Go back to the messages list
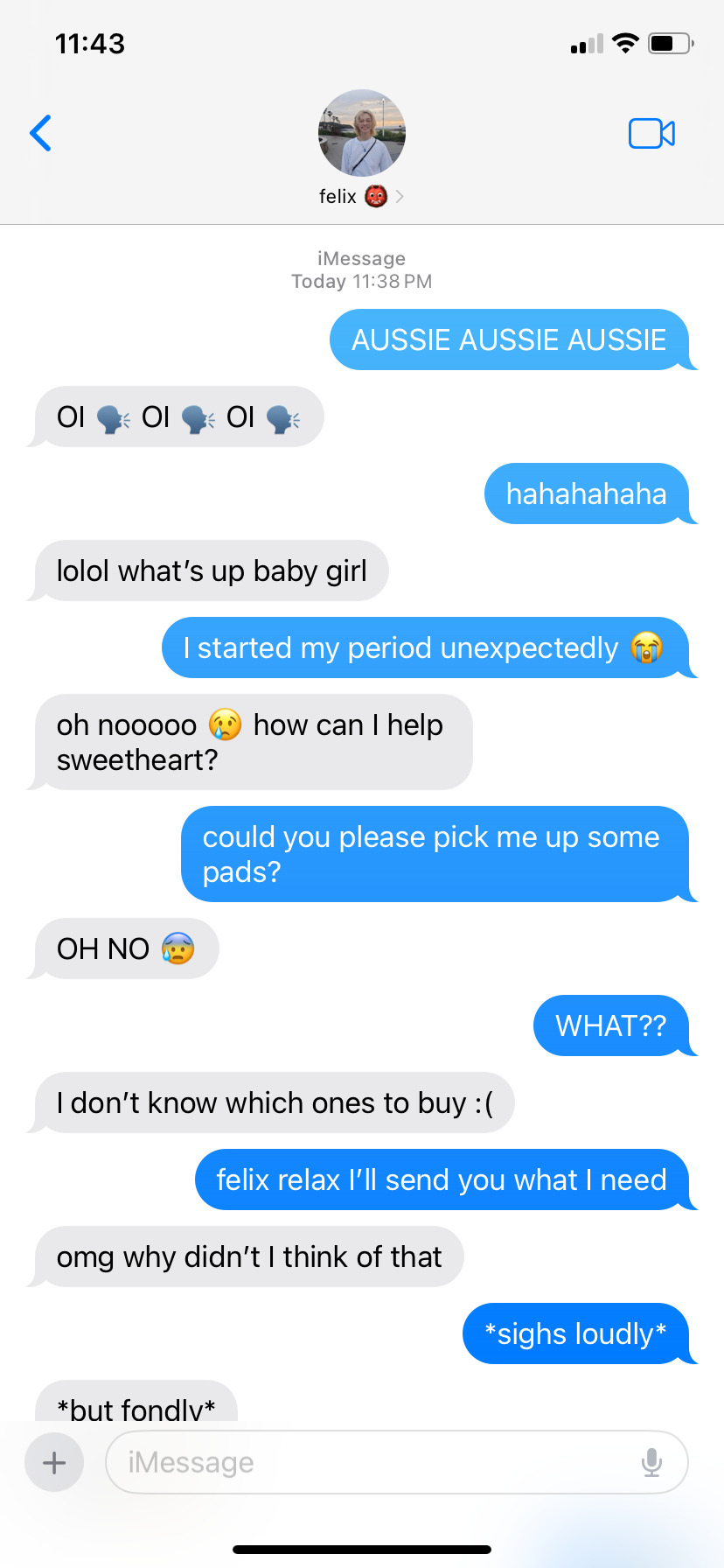The height and width of the screenshot is (1568, 724). click(x=41, y=134)
